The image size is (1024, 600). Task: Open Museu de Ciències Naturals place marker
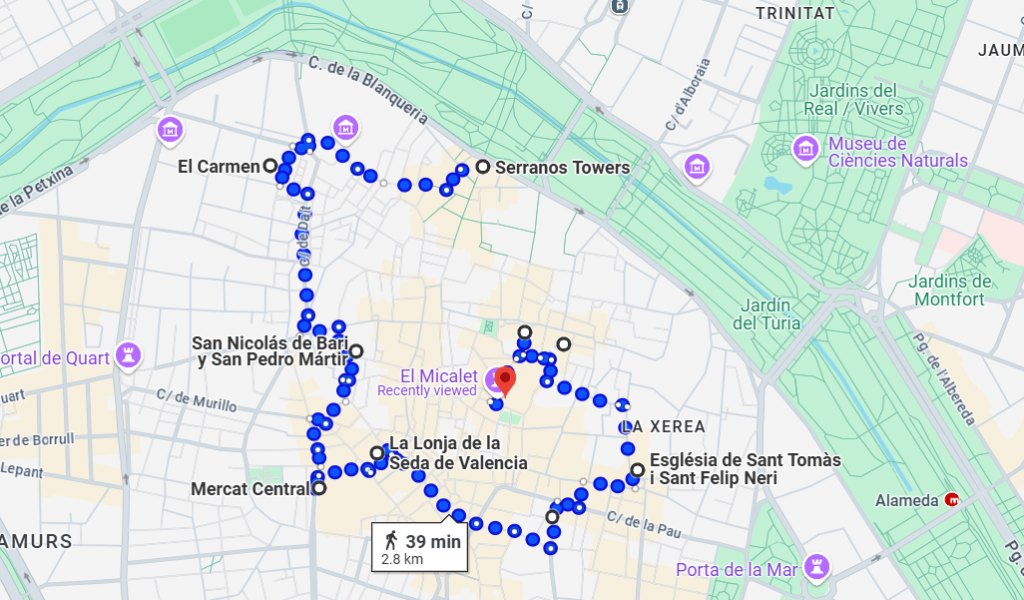pos(805,150)
